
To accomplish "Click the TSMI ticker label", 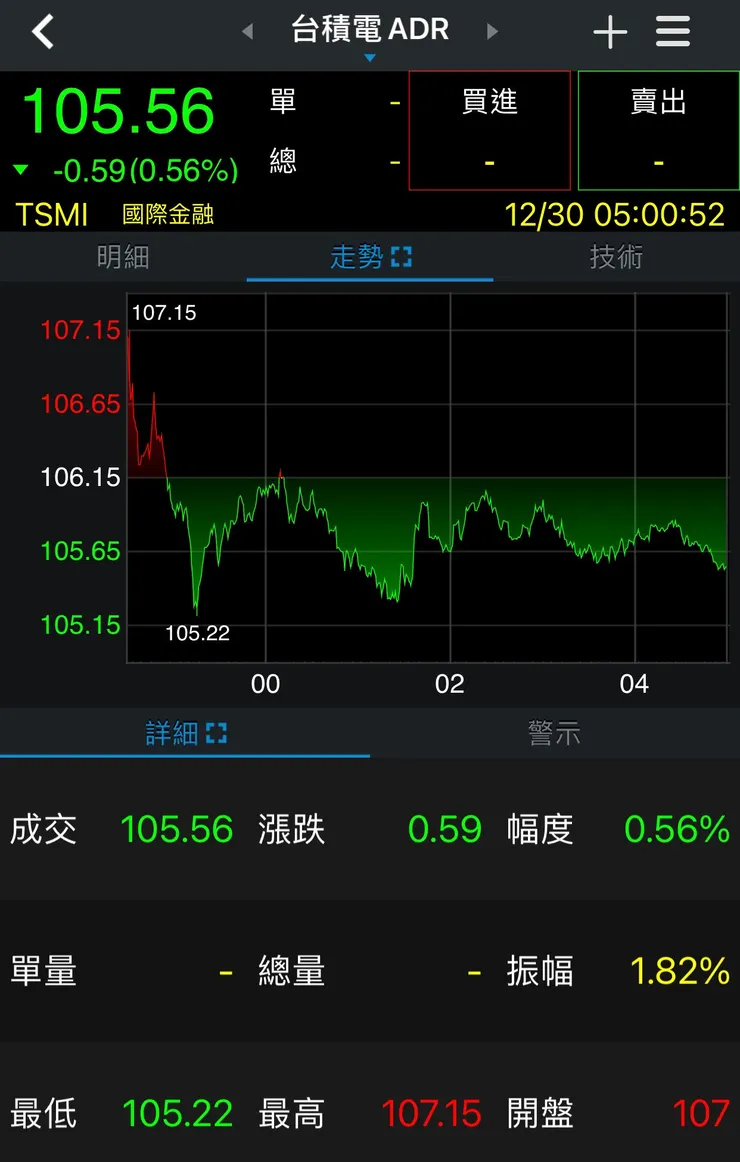I will (x=50, y=215).
